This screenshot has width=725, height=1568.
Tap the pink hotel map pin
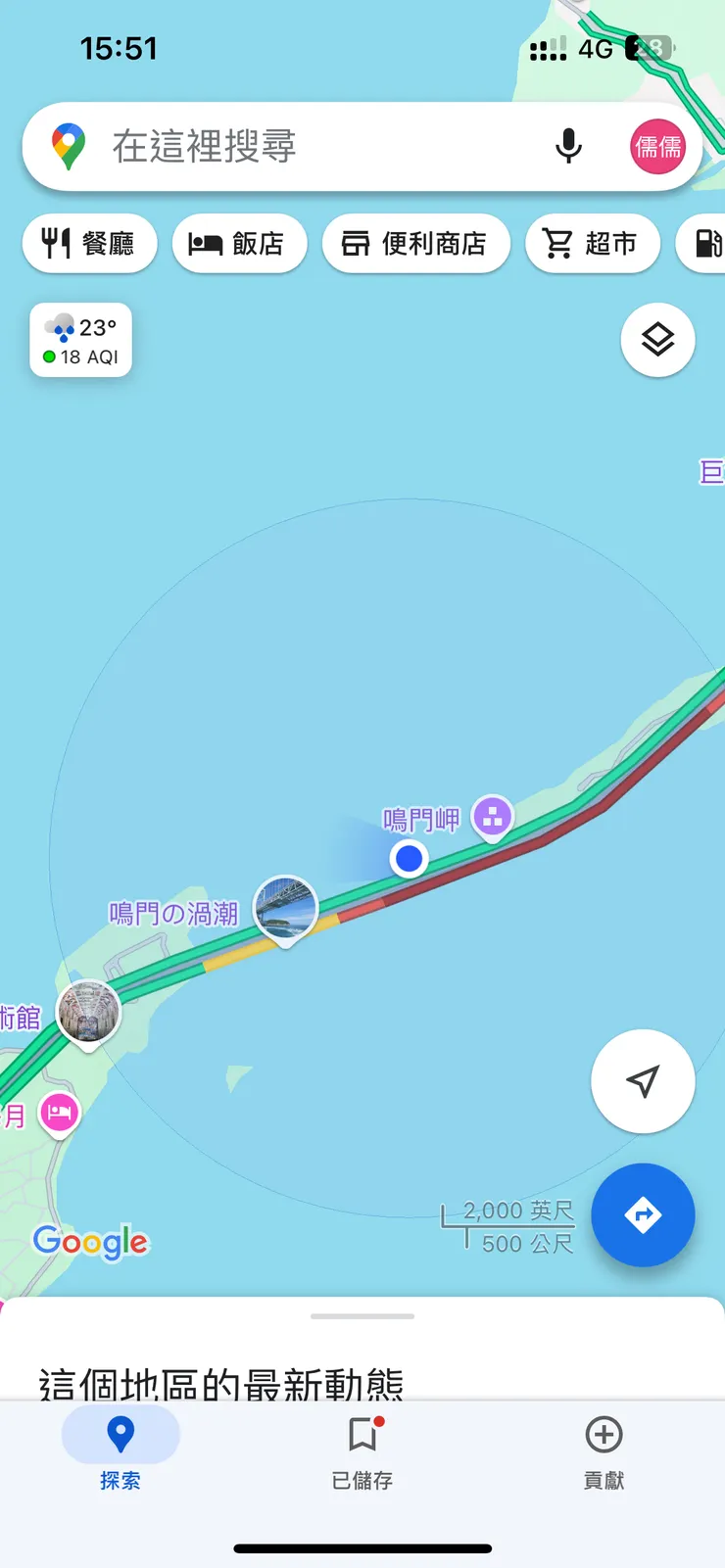click(x=60, y=1114)
